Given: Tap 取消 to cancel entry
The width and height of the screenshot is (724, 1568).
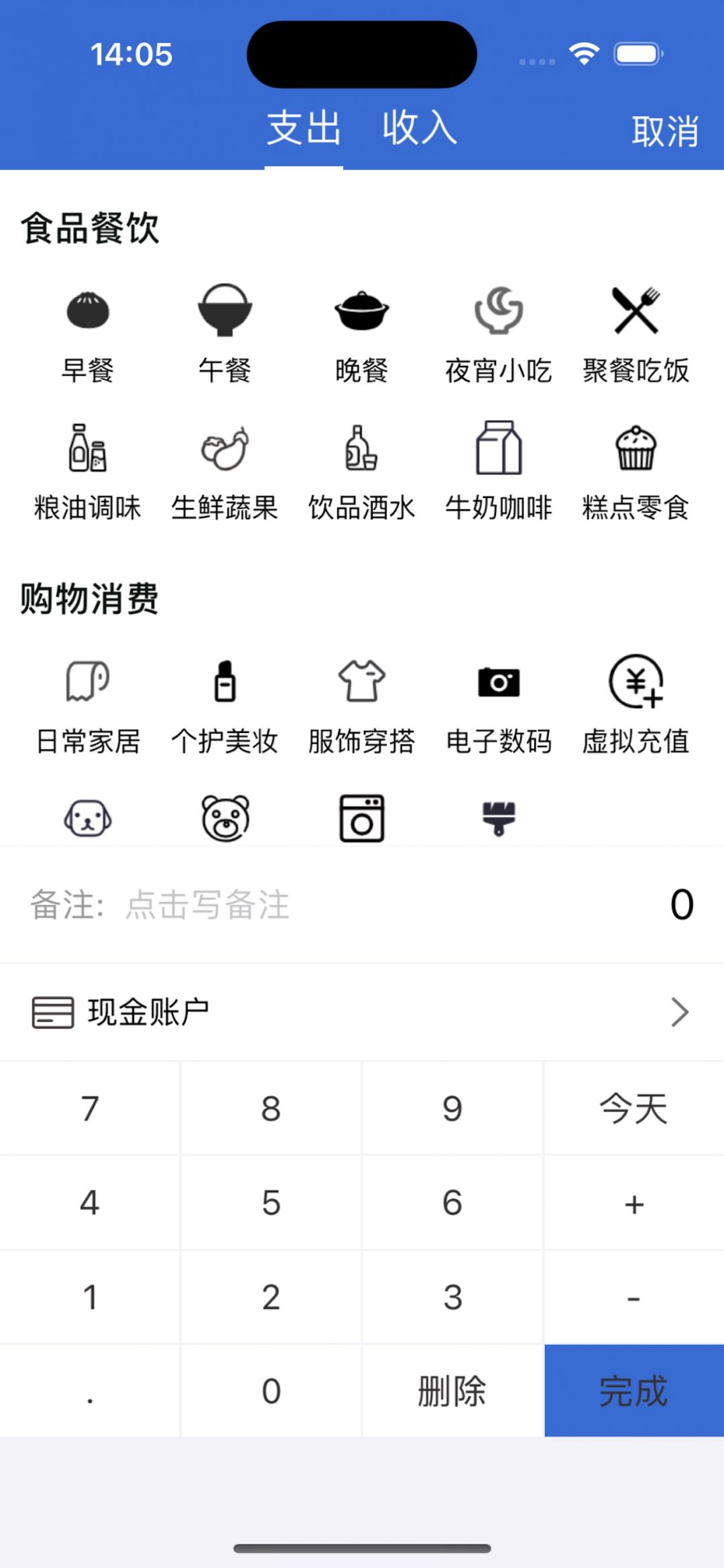Looking at the screenshot, I should coord(664,131).
